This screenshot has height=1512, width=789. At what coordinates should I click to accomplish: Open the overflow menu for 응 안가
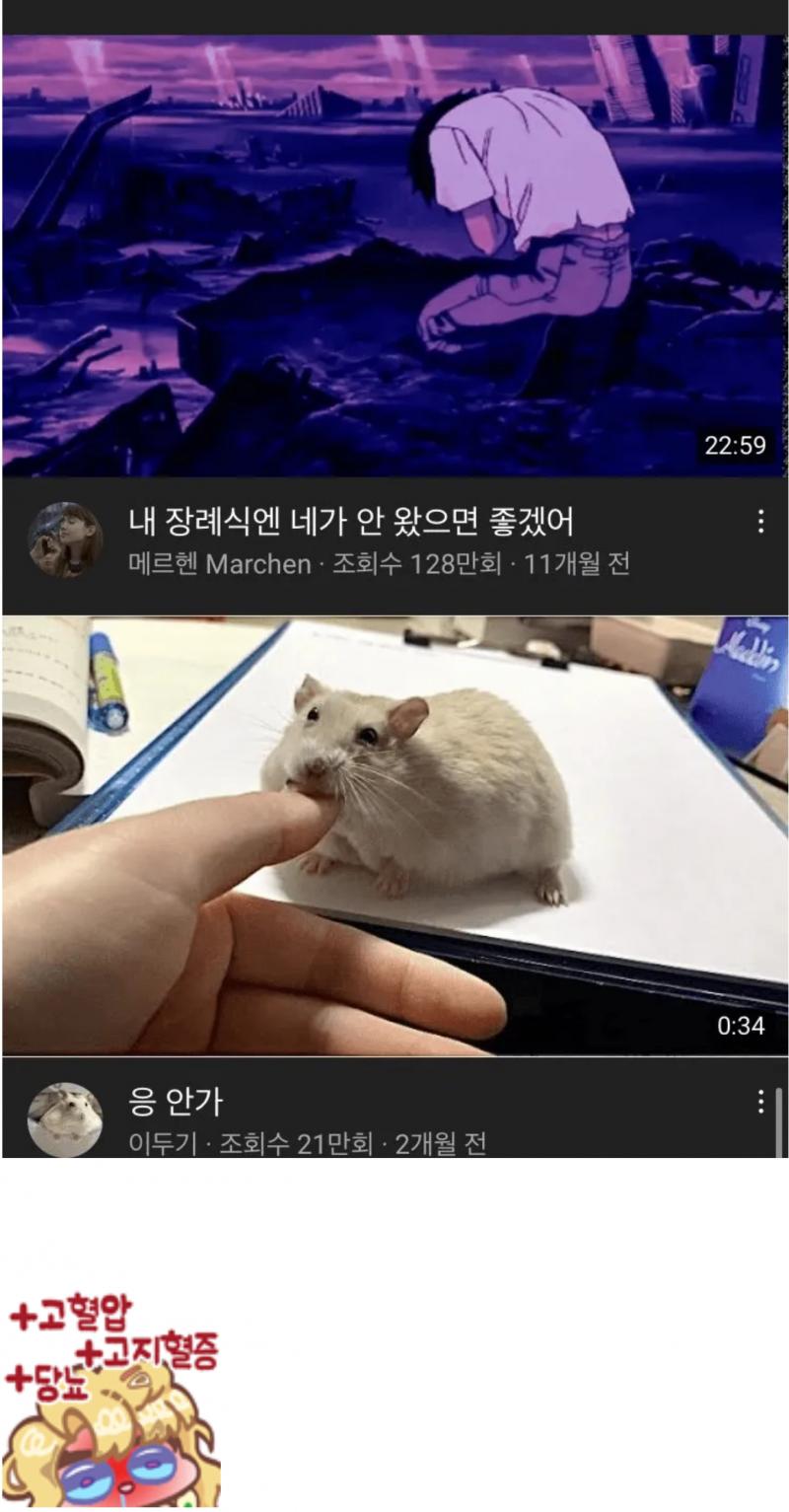coord(760,1102)
